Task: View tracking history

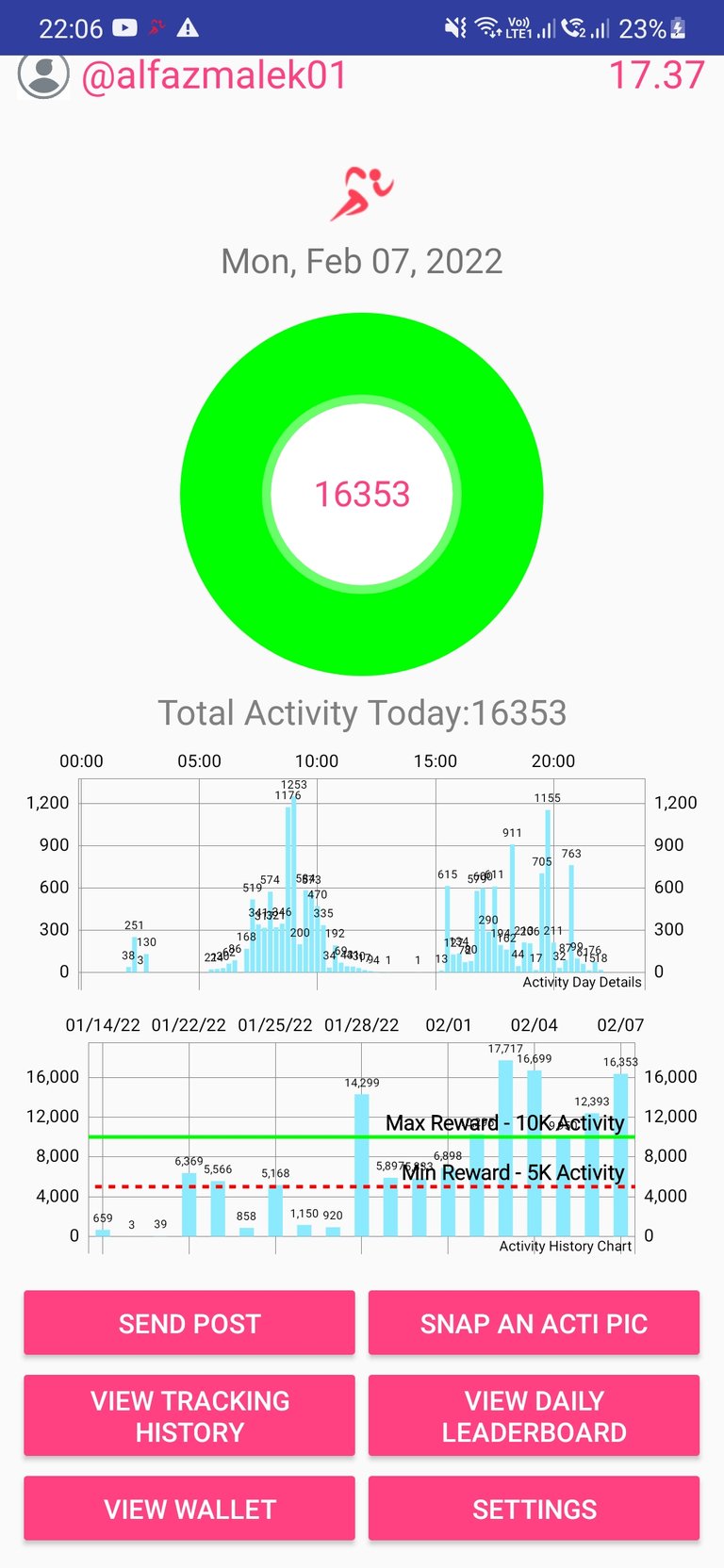Action: [x=189, y=1415]
